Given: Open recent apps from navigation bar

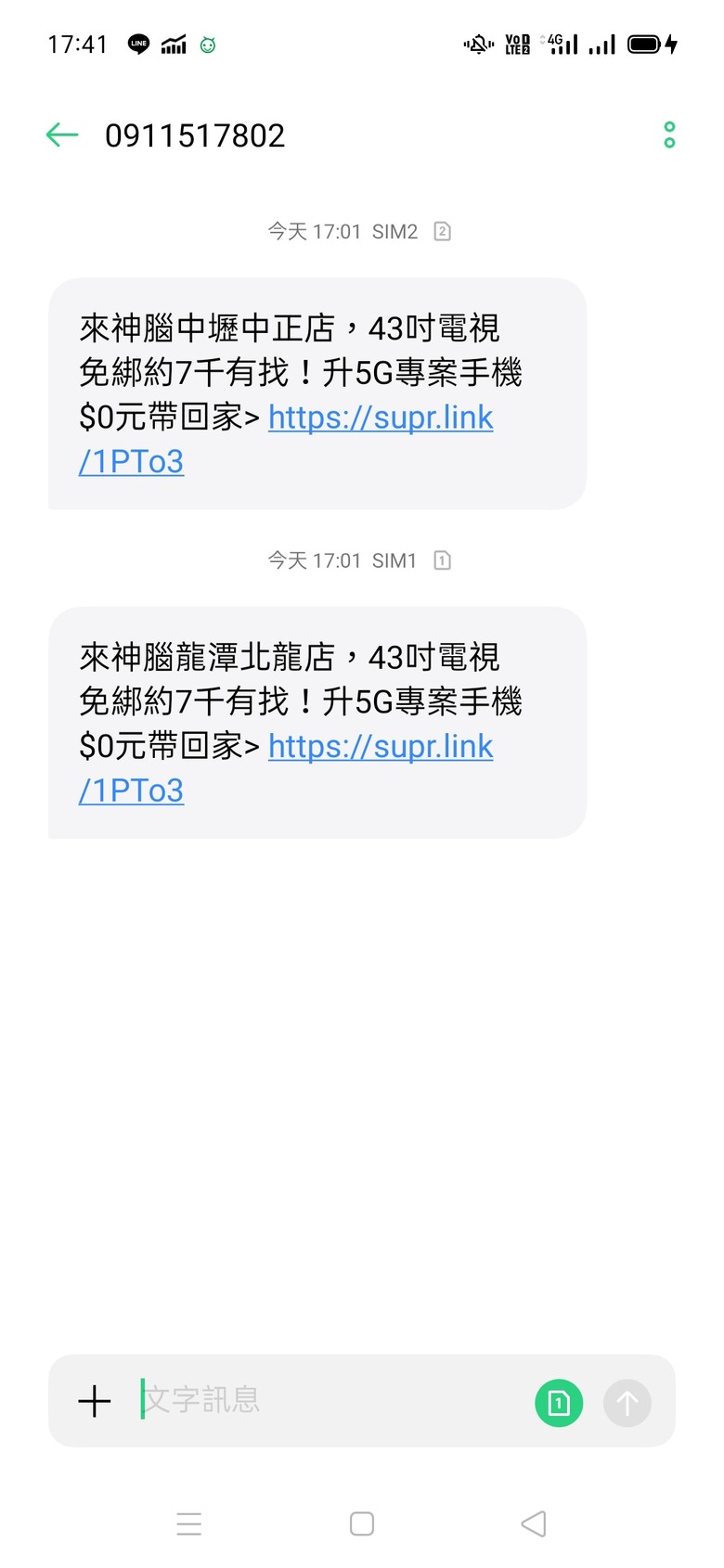Looking at the screenshot, I should (189, 1523).
